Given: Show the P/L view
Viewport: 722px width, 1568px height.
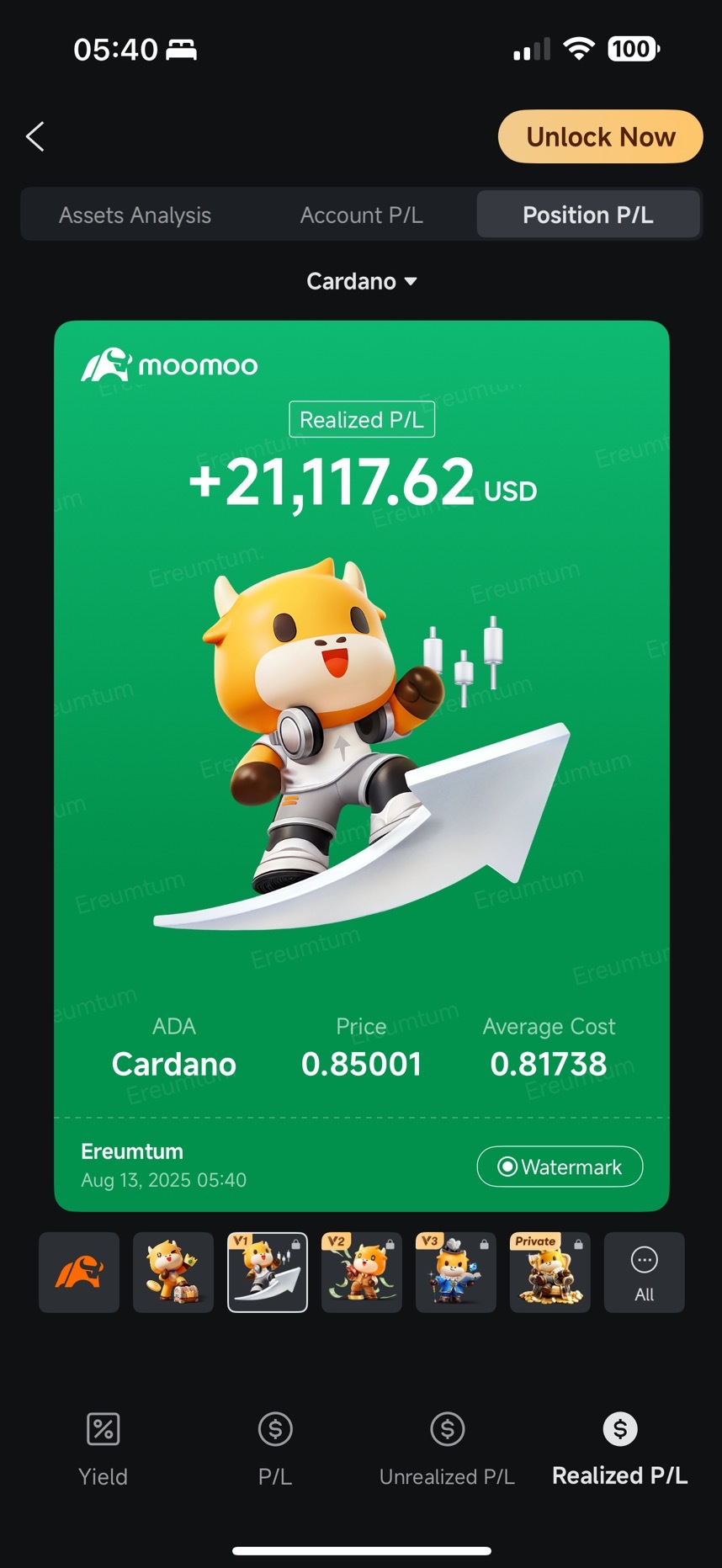Looking at the screenshot, I should pos(275,1448).
